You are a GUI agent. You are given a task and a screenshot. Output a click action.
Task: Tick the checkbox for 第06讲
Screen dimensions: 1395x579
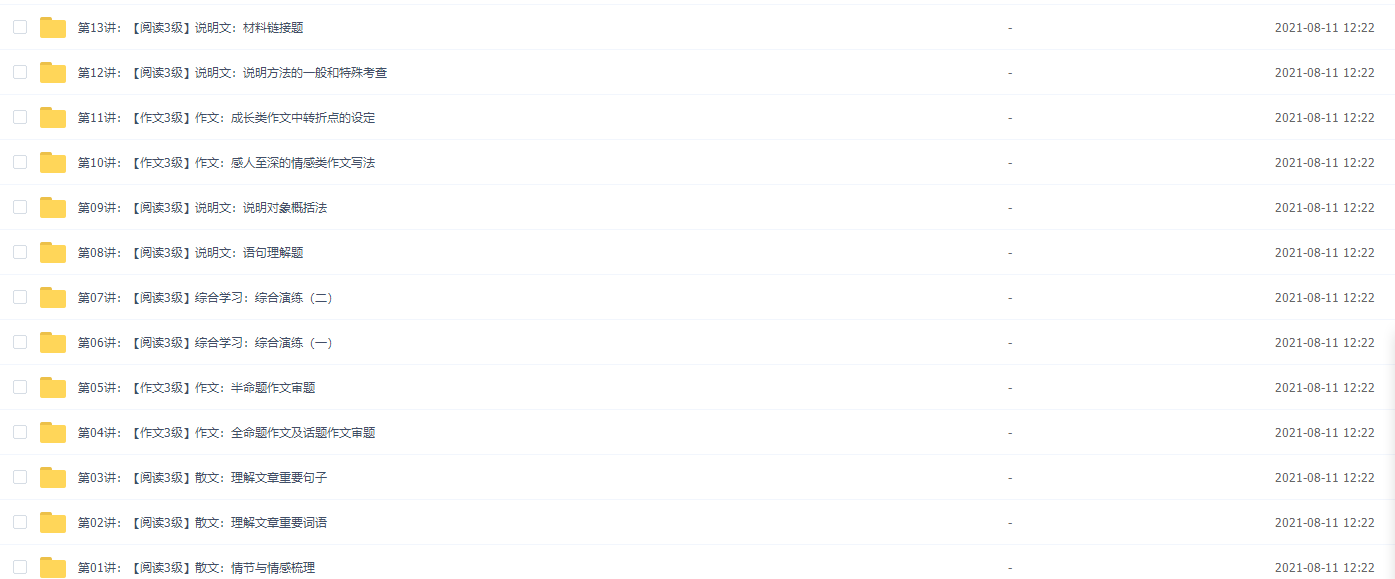(x=20, y=342)
